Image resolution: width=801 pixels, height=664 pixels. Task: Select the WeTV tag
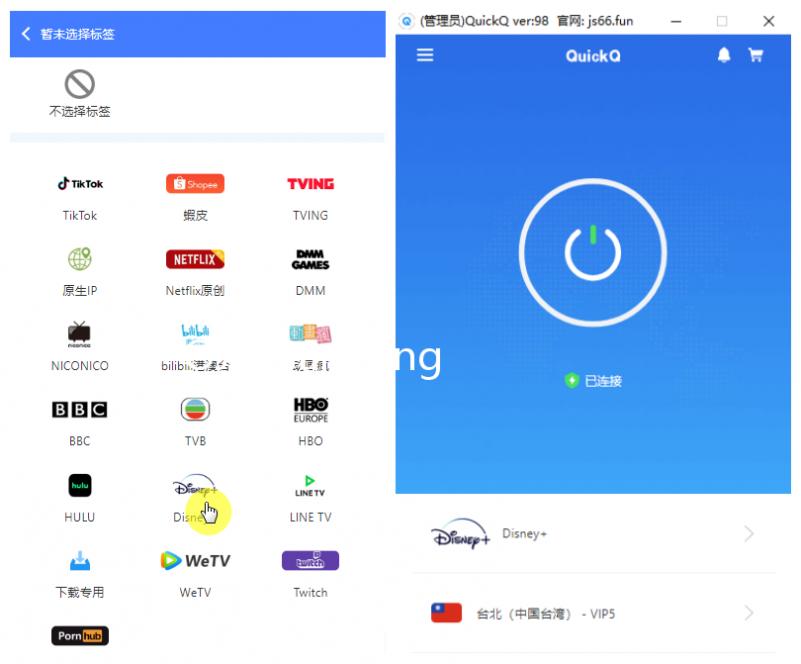(195, 561)
